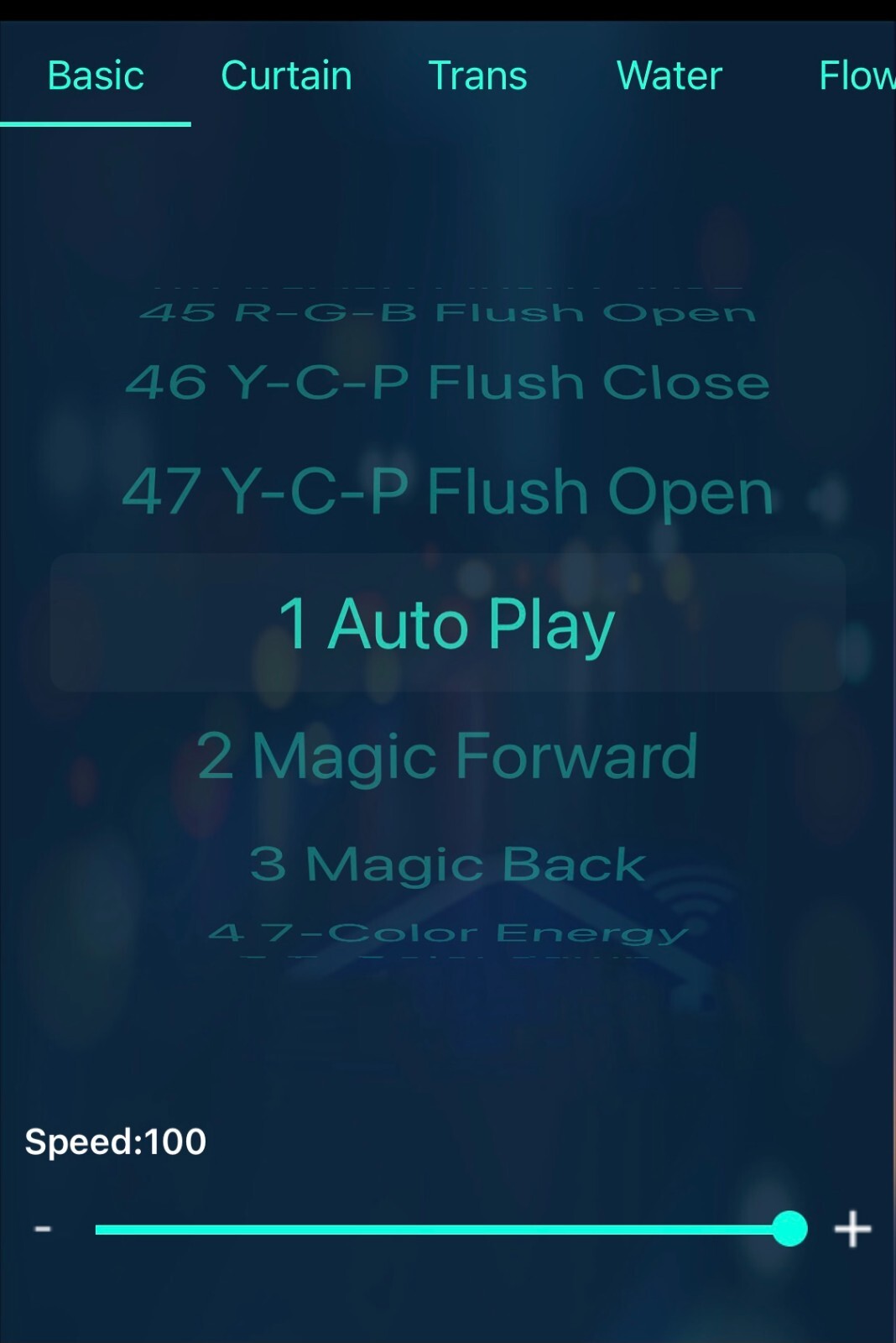Viewport: 896px width, 1343px height.
Task: Open the Water tab
Action: point(669,76)
